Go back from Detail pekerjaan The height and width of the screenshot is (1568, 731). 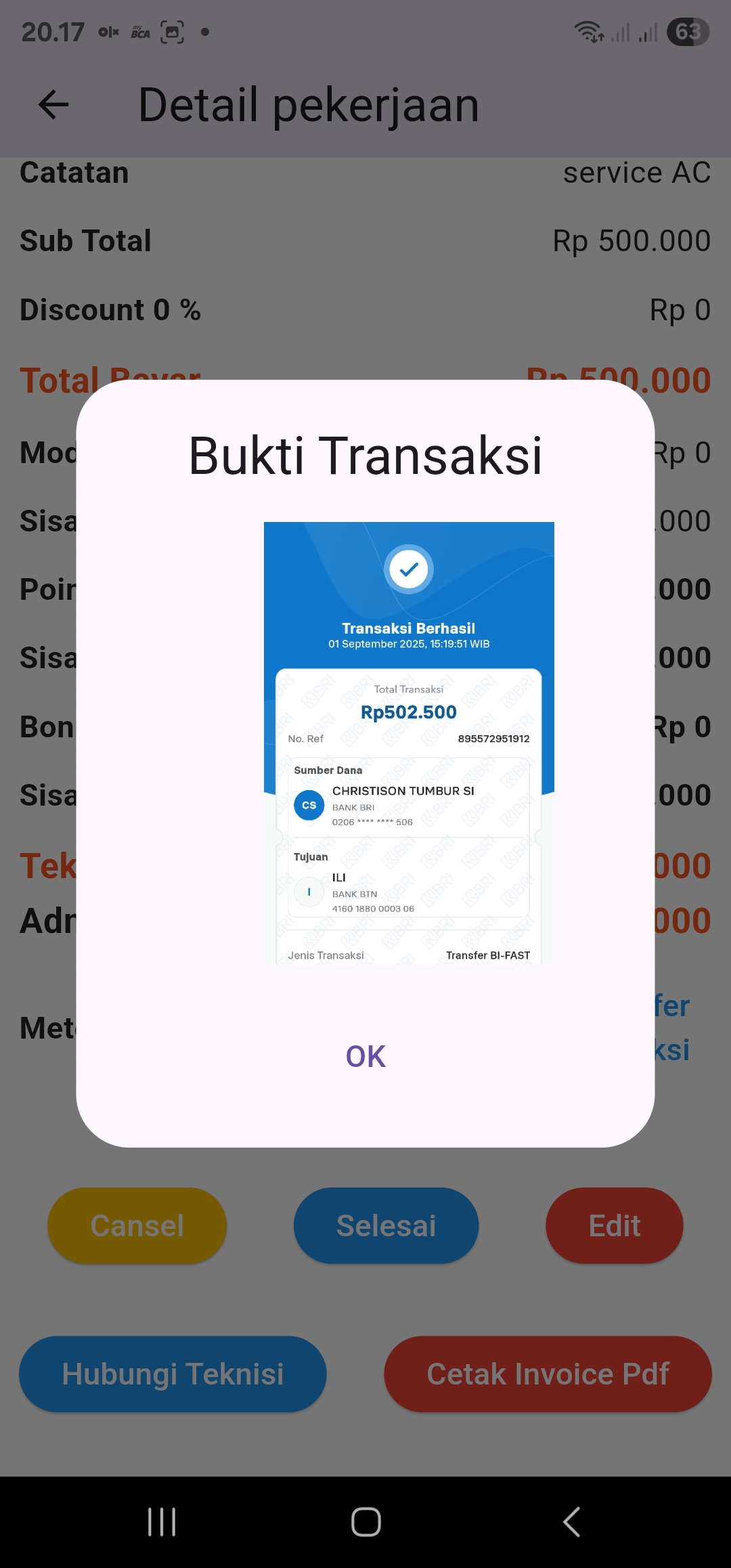53,105
